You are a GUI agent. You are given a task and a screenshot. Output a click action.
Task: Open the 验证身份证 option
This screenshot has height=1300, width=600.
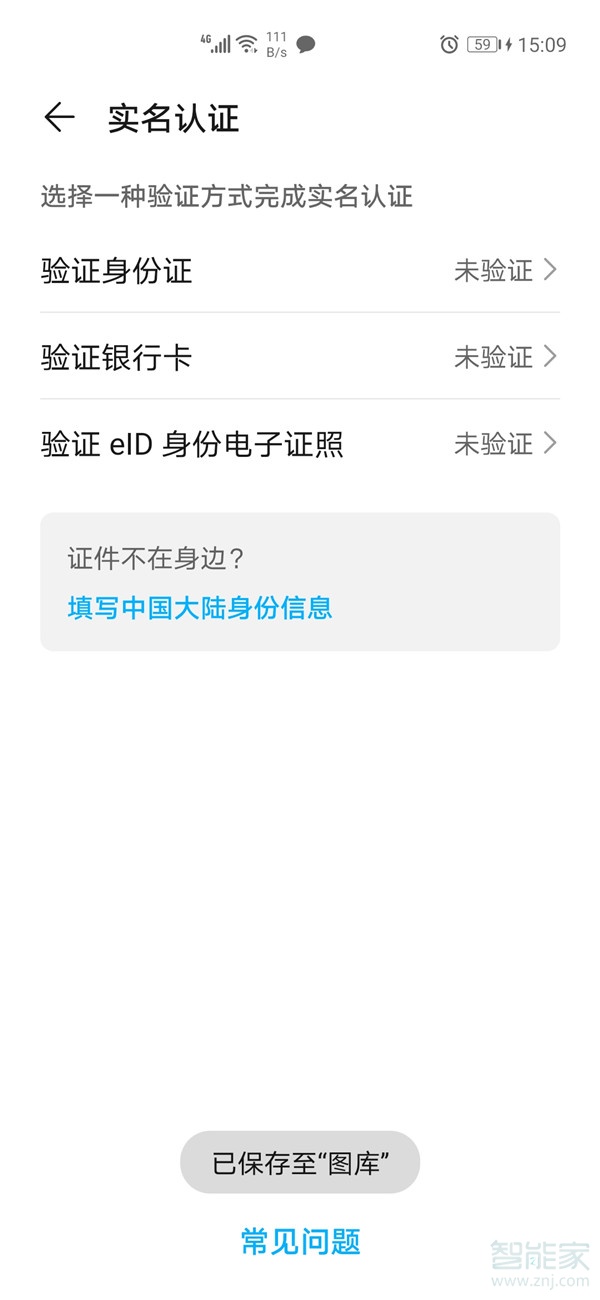(x=299, y=271)
